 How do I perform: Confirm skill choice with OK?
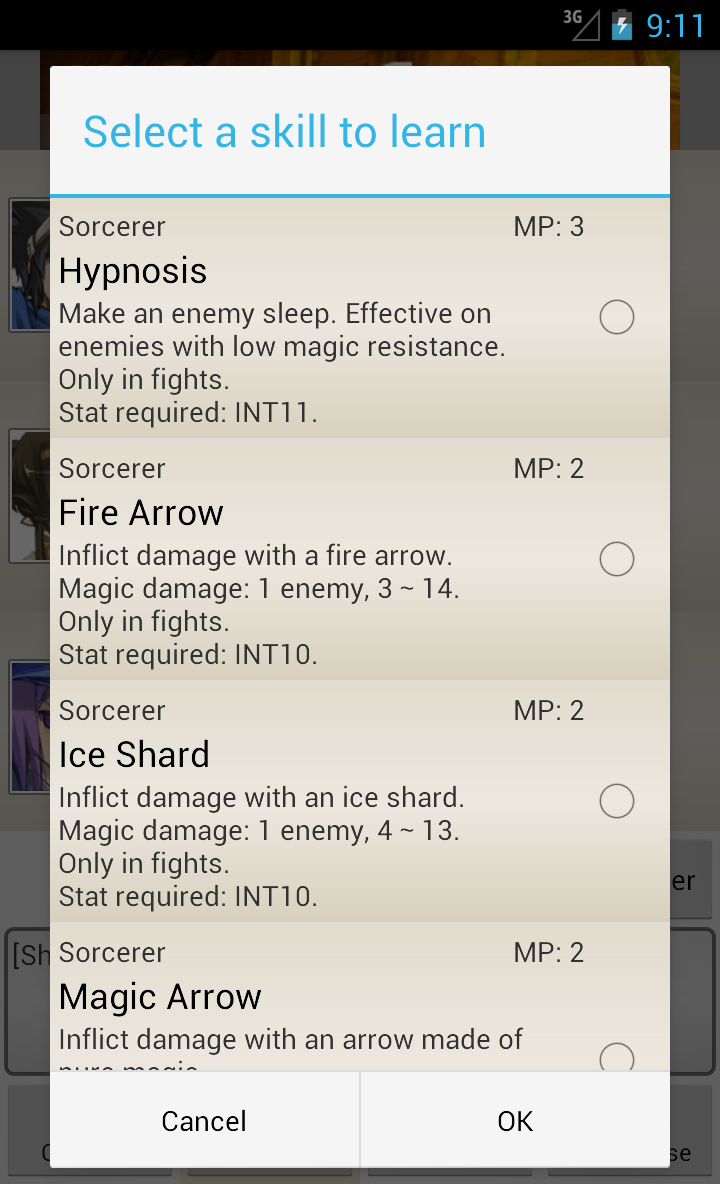pyautogui.click(x=515, y=1121)
